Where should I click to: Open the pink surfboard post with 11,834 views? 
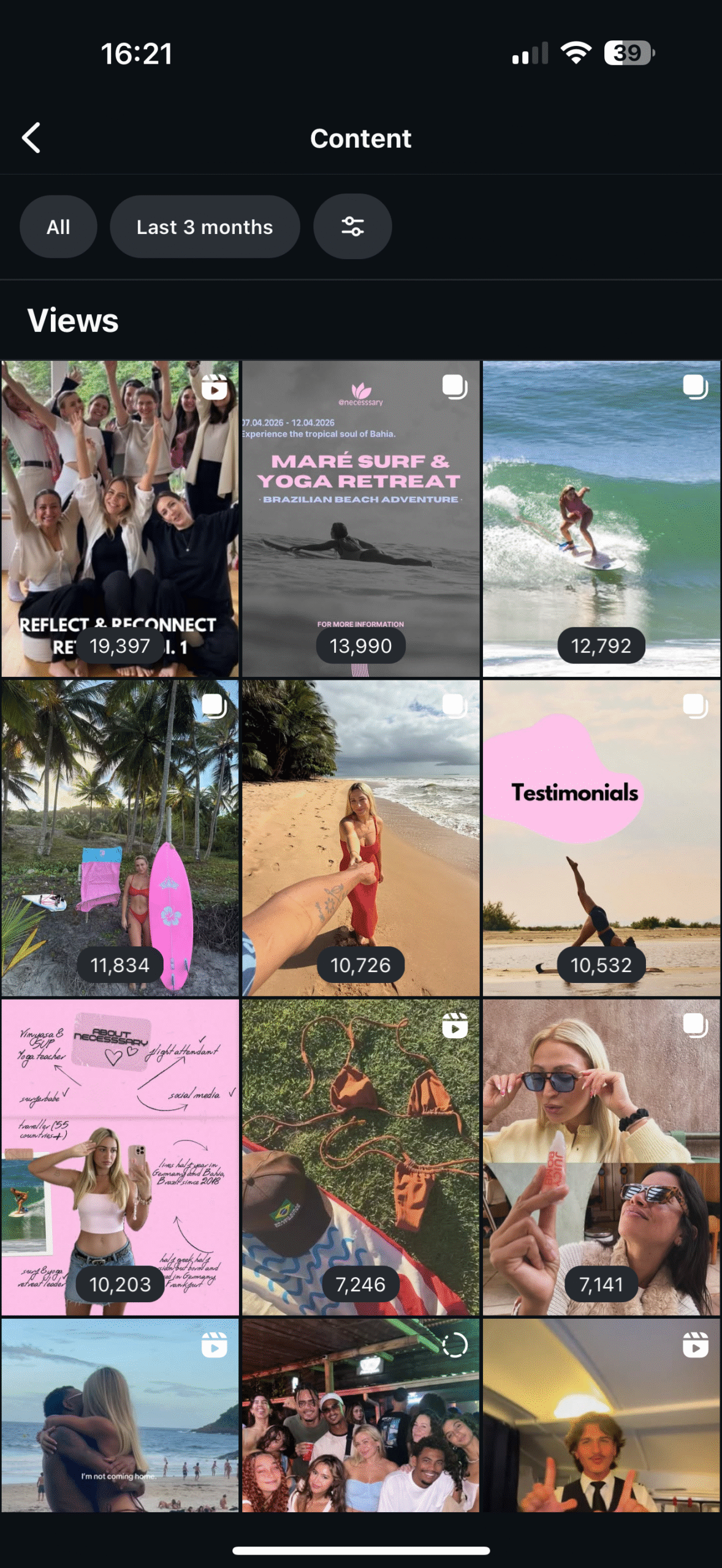[120, 837]
